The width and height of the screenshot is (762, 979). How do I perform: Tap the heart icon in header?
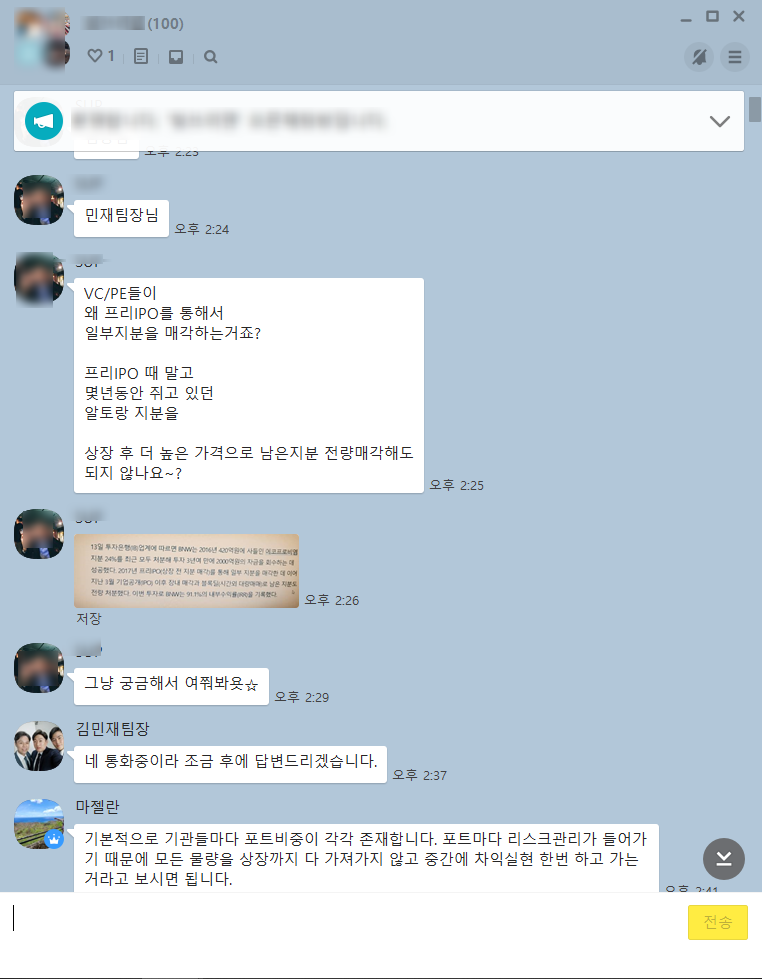(x=95, y=57)
